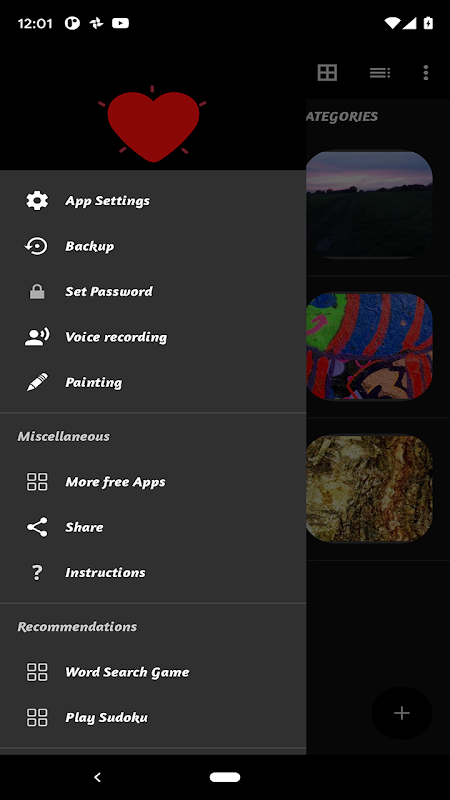Open the sunset landscape category tile

pos(369,204)
